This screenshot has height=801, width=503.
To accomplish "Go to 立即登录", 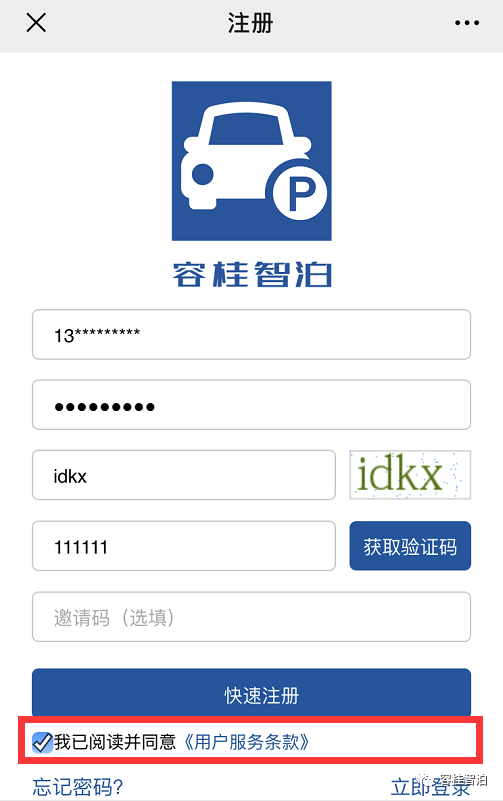I will coord(430,787).
